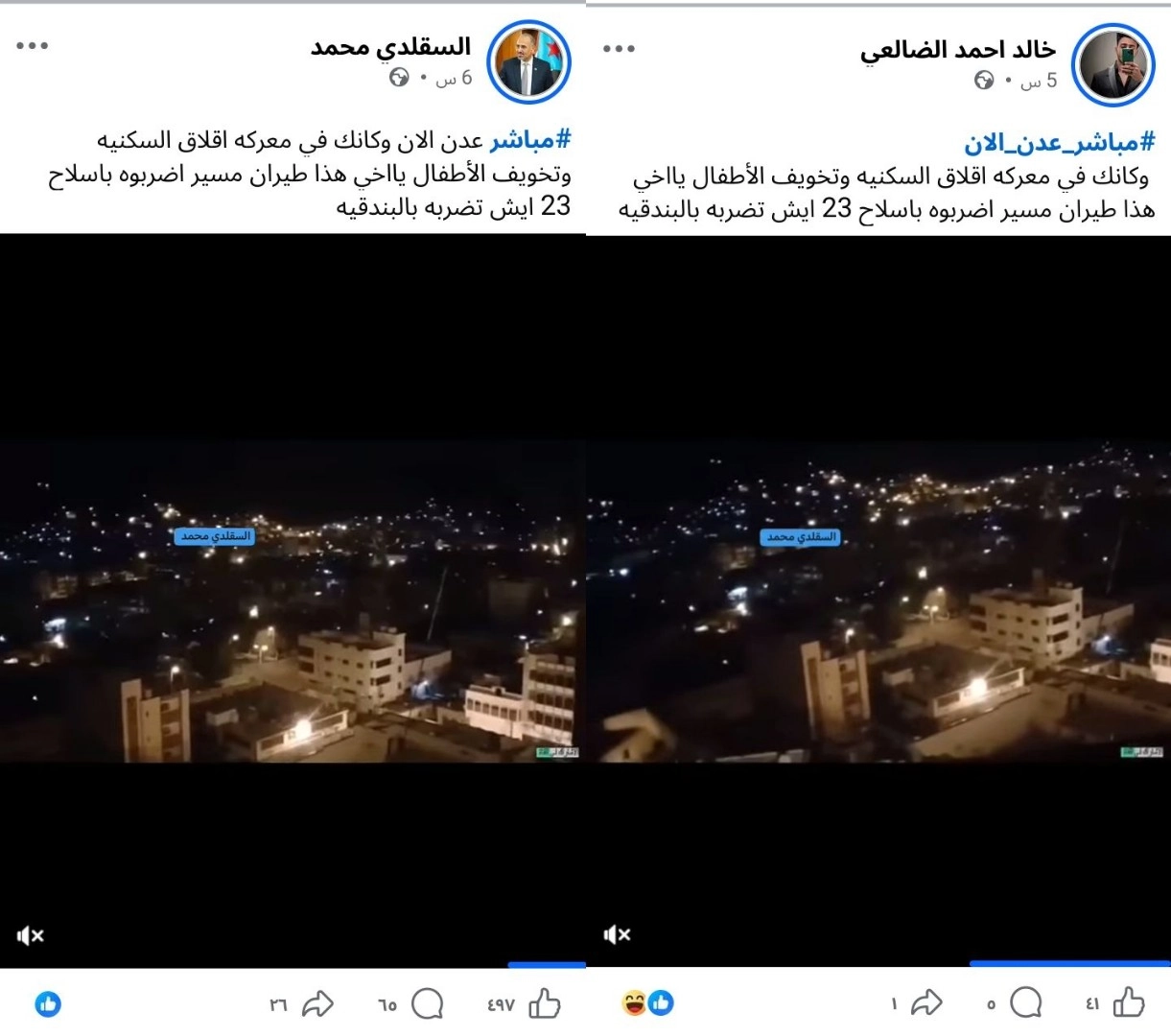View reactions on خالد احمد الضالعي's post
This screenshot has height=1036, width=1171.
coord(647,1003)
